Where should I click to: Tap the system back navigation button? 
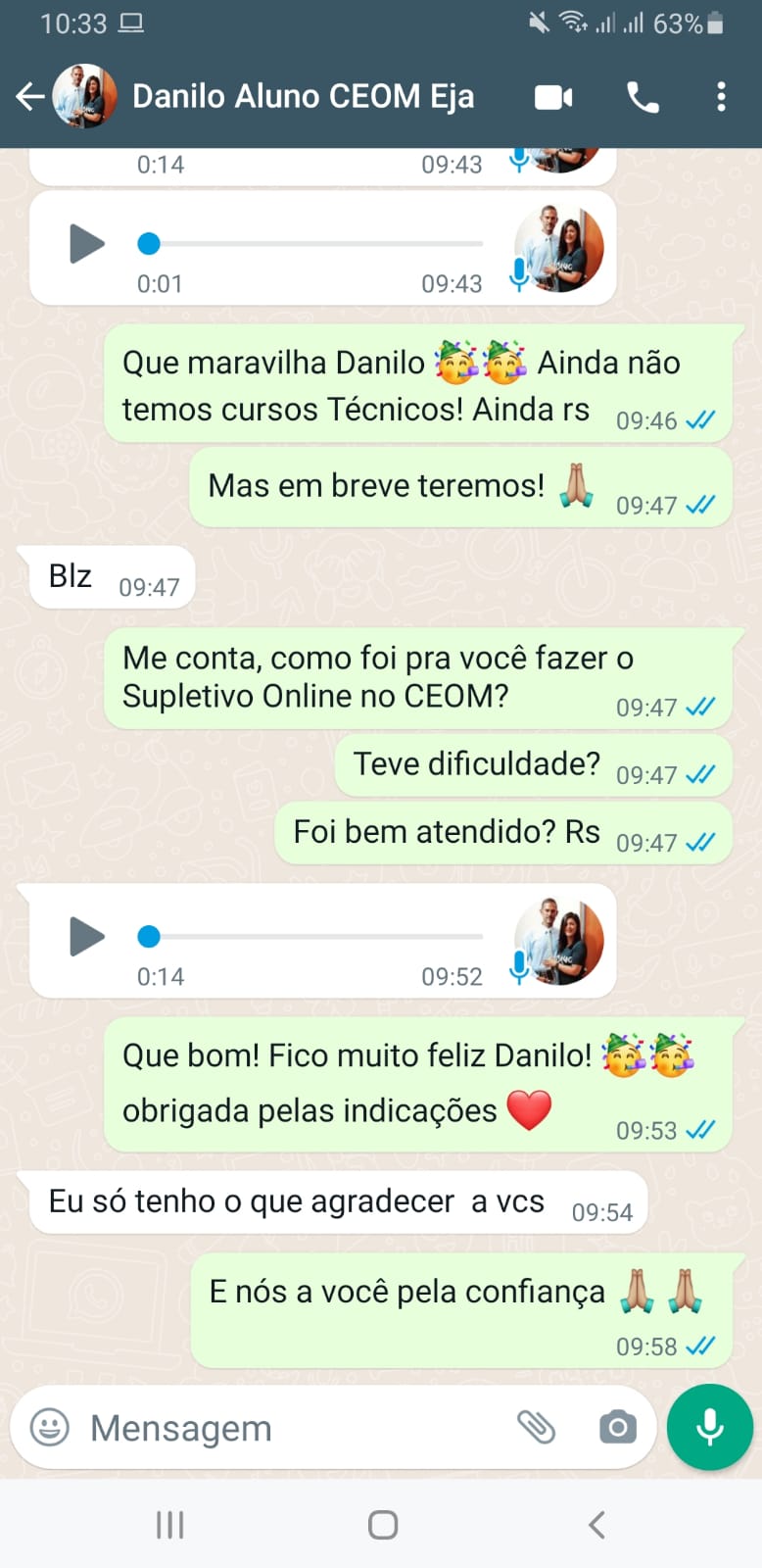(x=596, y=1525)
